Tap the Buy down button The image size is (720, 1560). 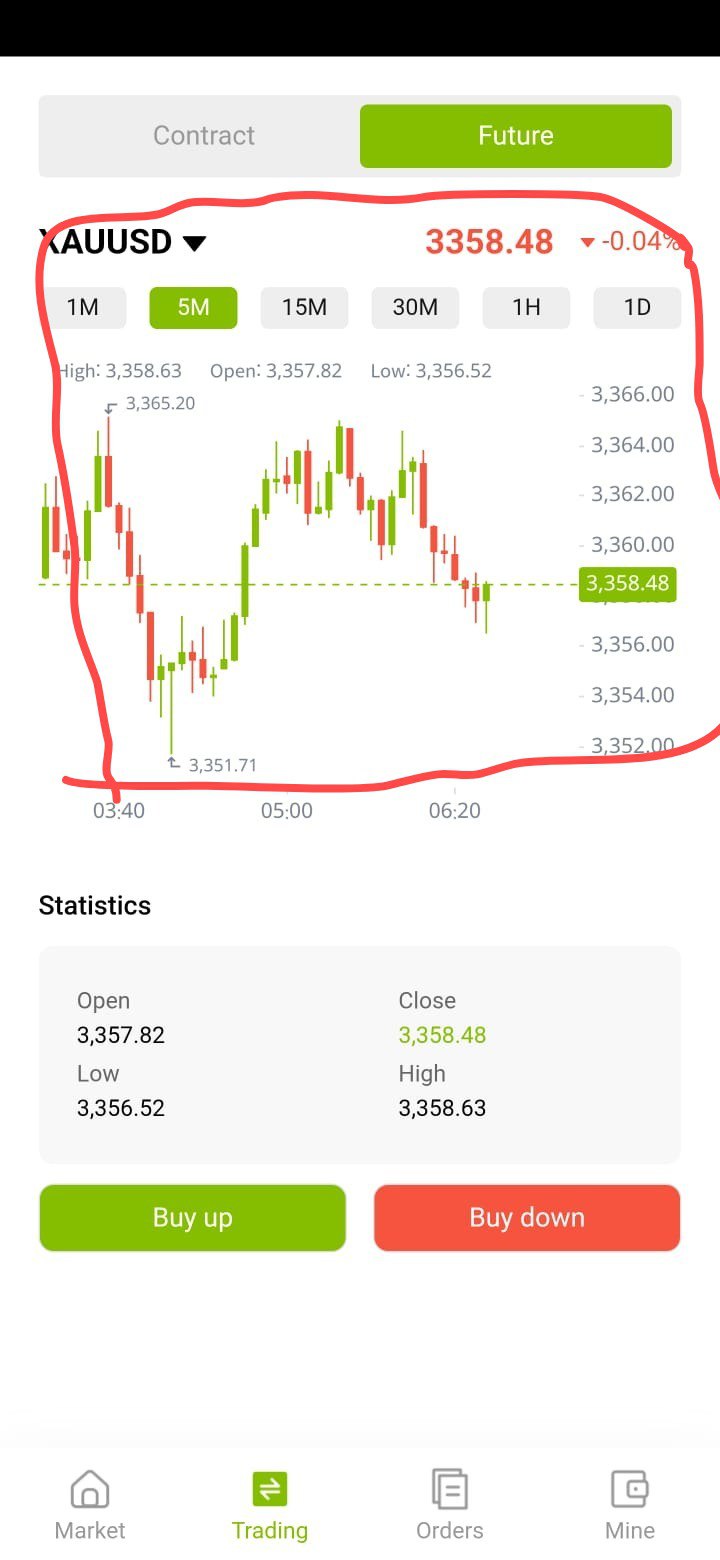point(527,1218)
